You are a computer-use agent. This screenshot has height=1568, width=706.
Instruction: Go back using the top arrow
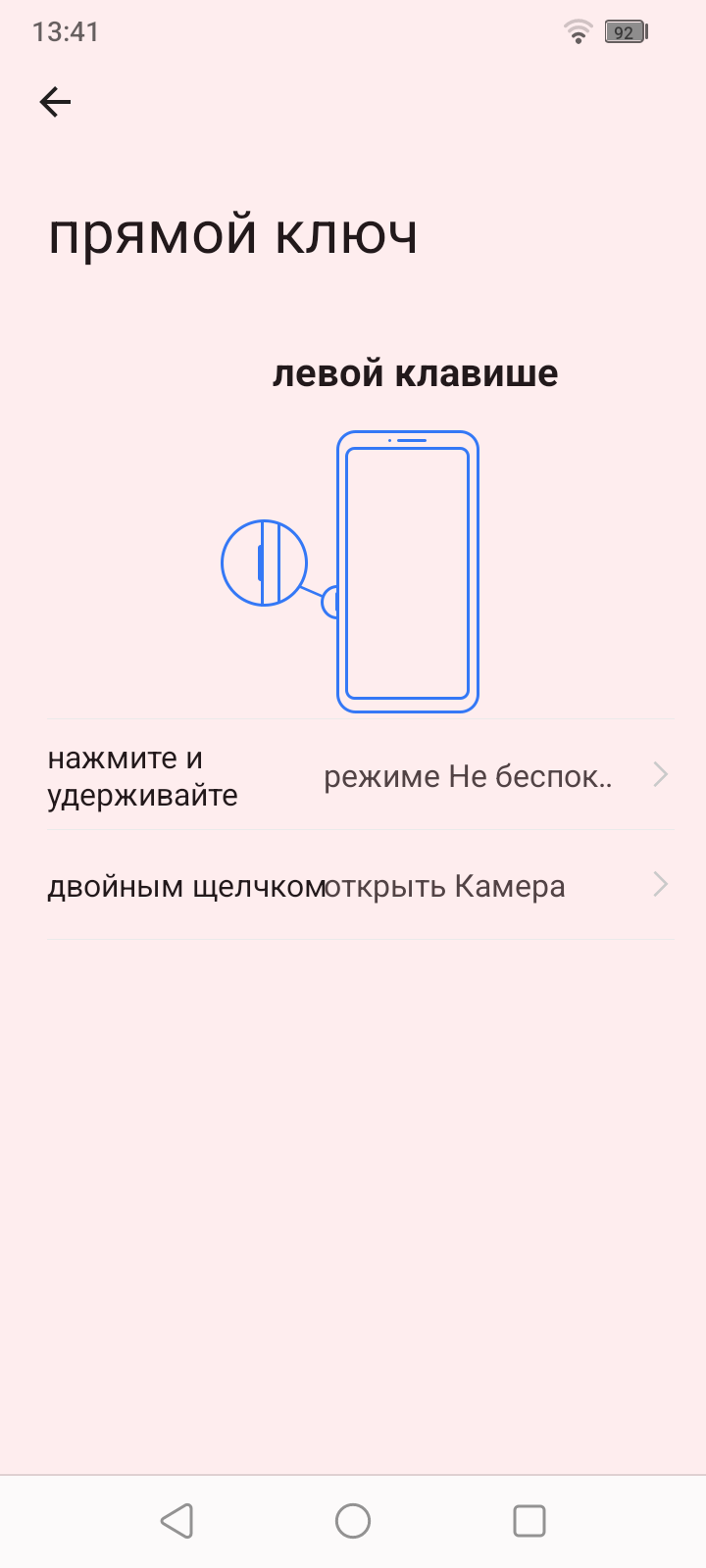point(55,102)
